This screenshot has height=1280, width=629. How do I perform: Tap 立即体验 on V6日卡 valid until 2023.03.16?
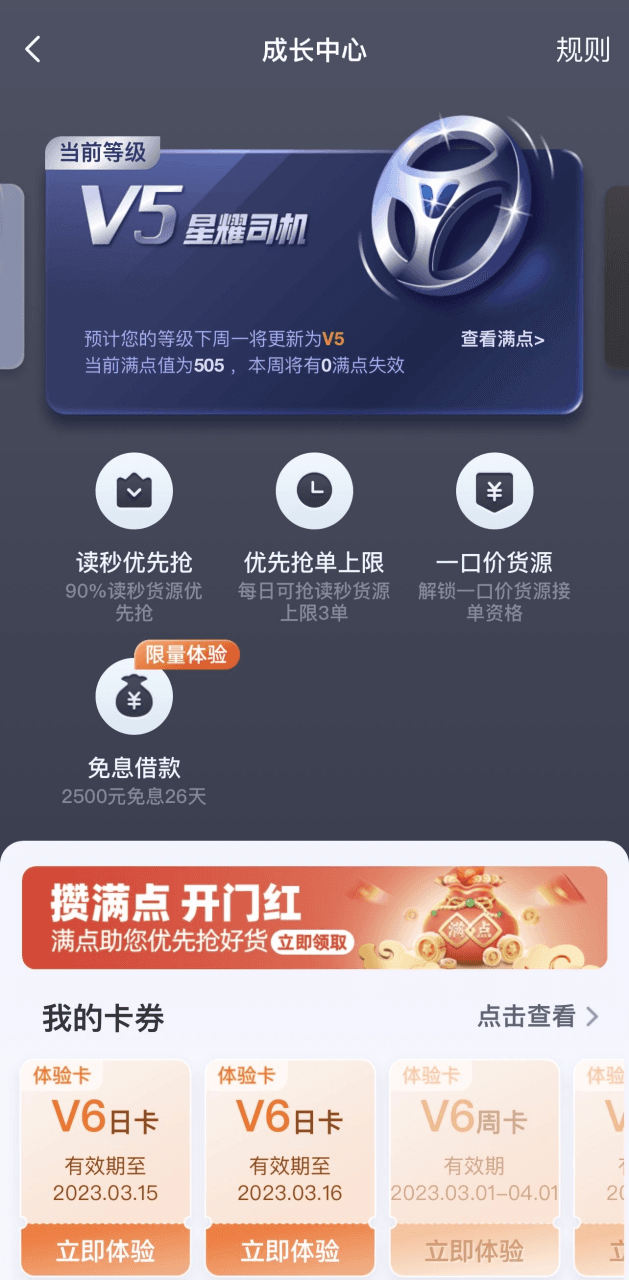coord(290,1251)
